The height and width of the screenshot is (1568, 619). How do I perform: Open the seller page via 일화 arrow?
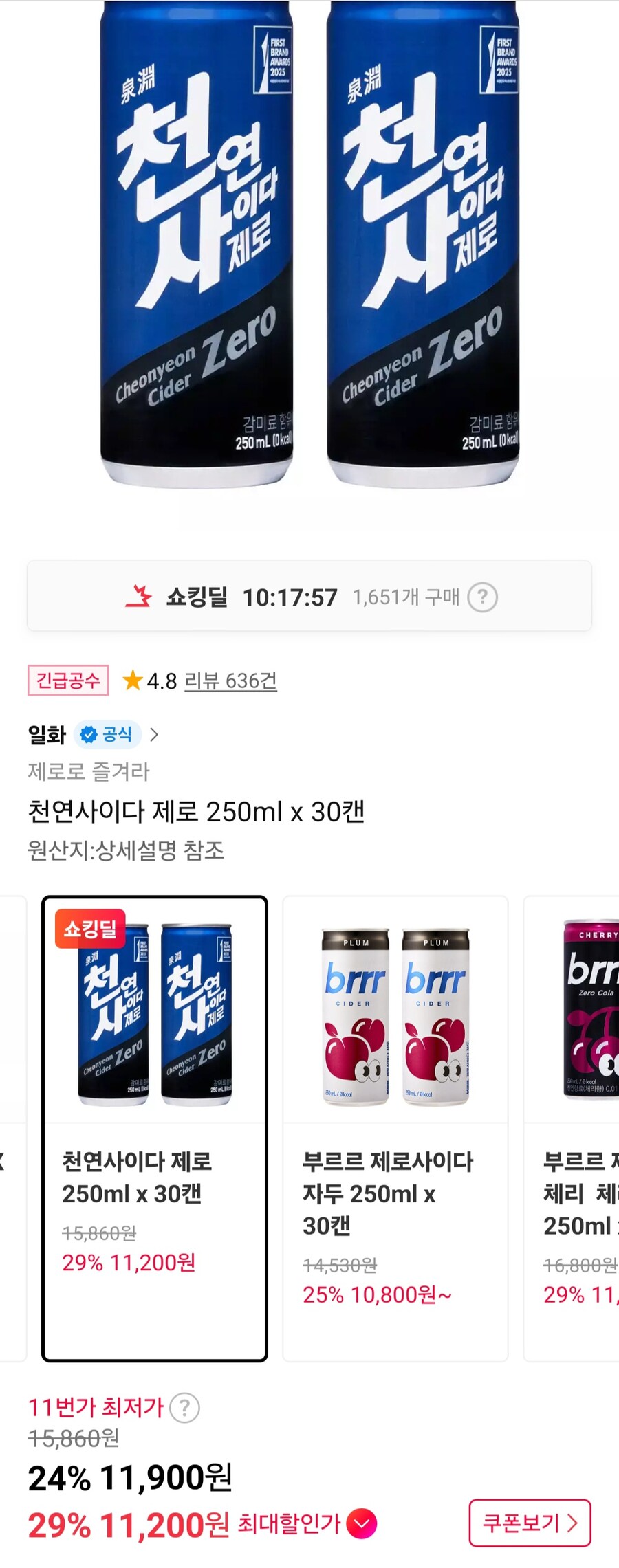point(155,733)
